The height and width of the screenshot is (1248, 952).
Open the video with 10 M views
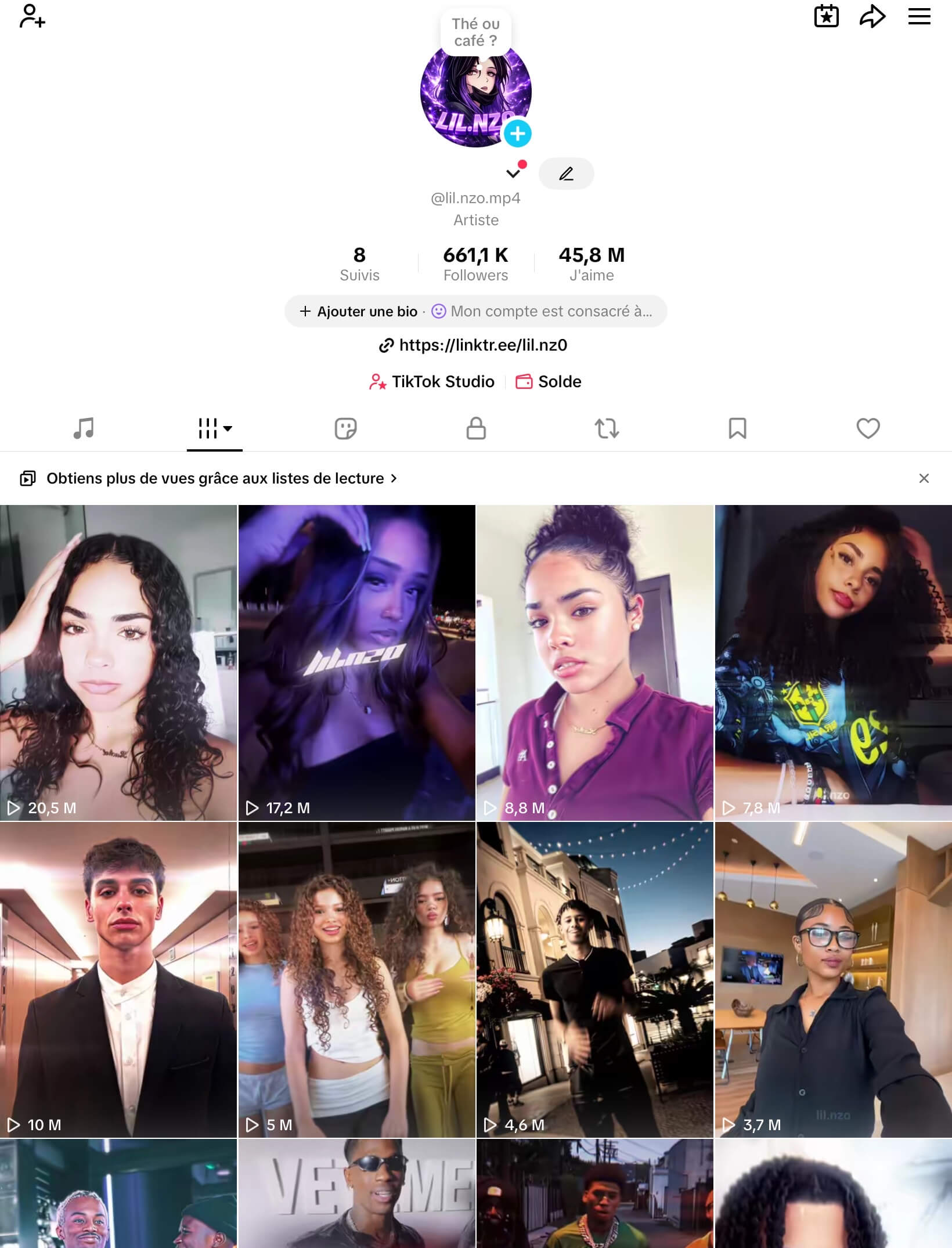pyautogui.click(x=118, y=980)
